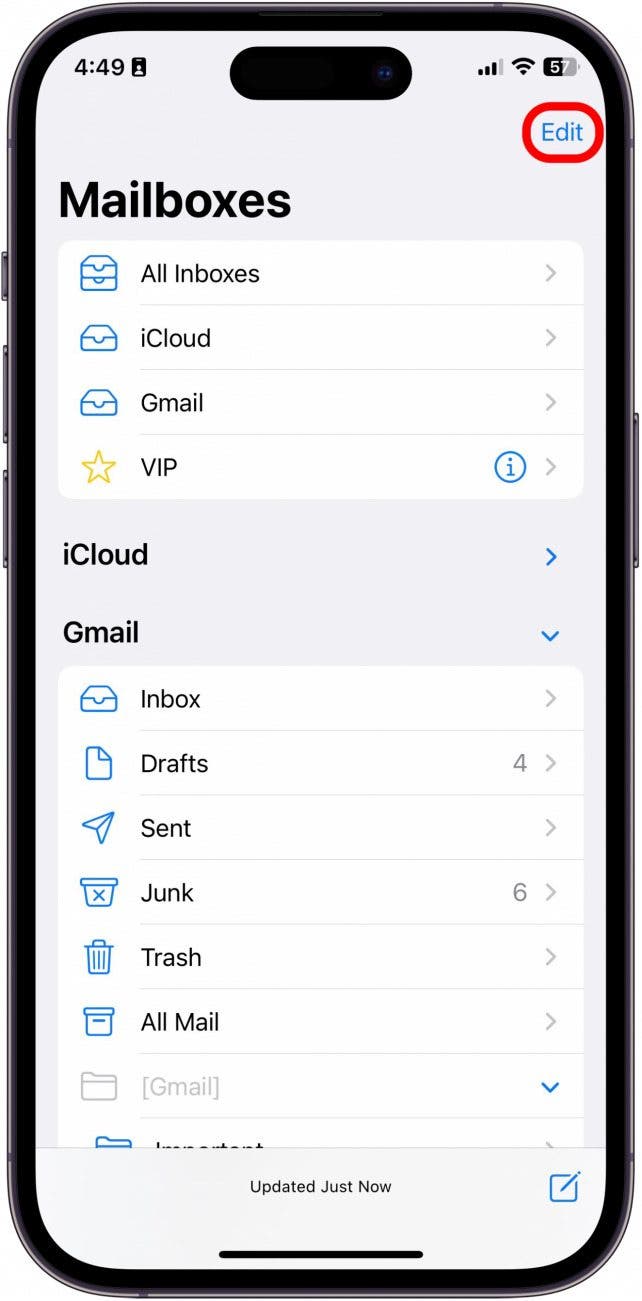Open All Inboxes
642x1301 pixels.
(x=320, y=274)
